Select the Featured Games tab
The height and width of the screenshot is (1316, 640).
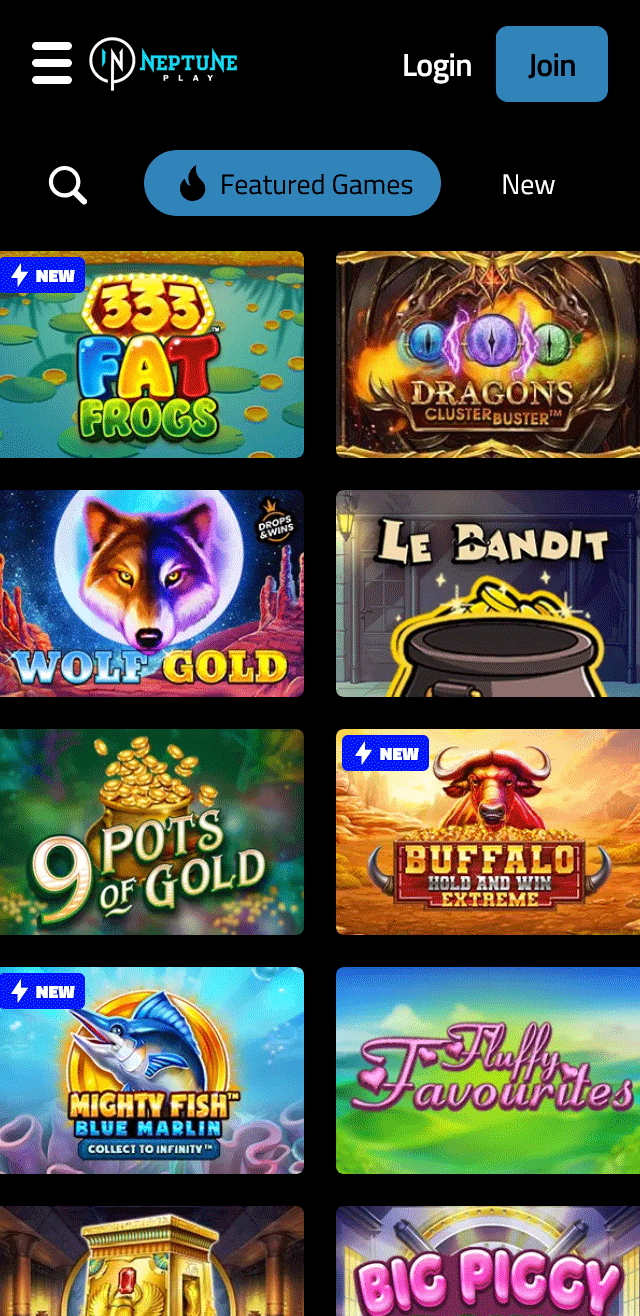point(292,184)
